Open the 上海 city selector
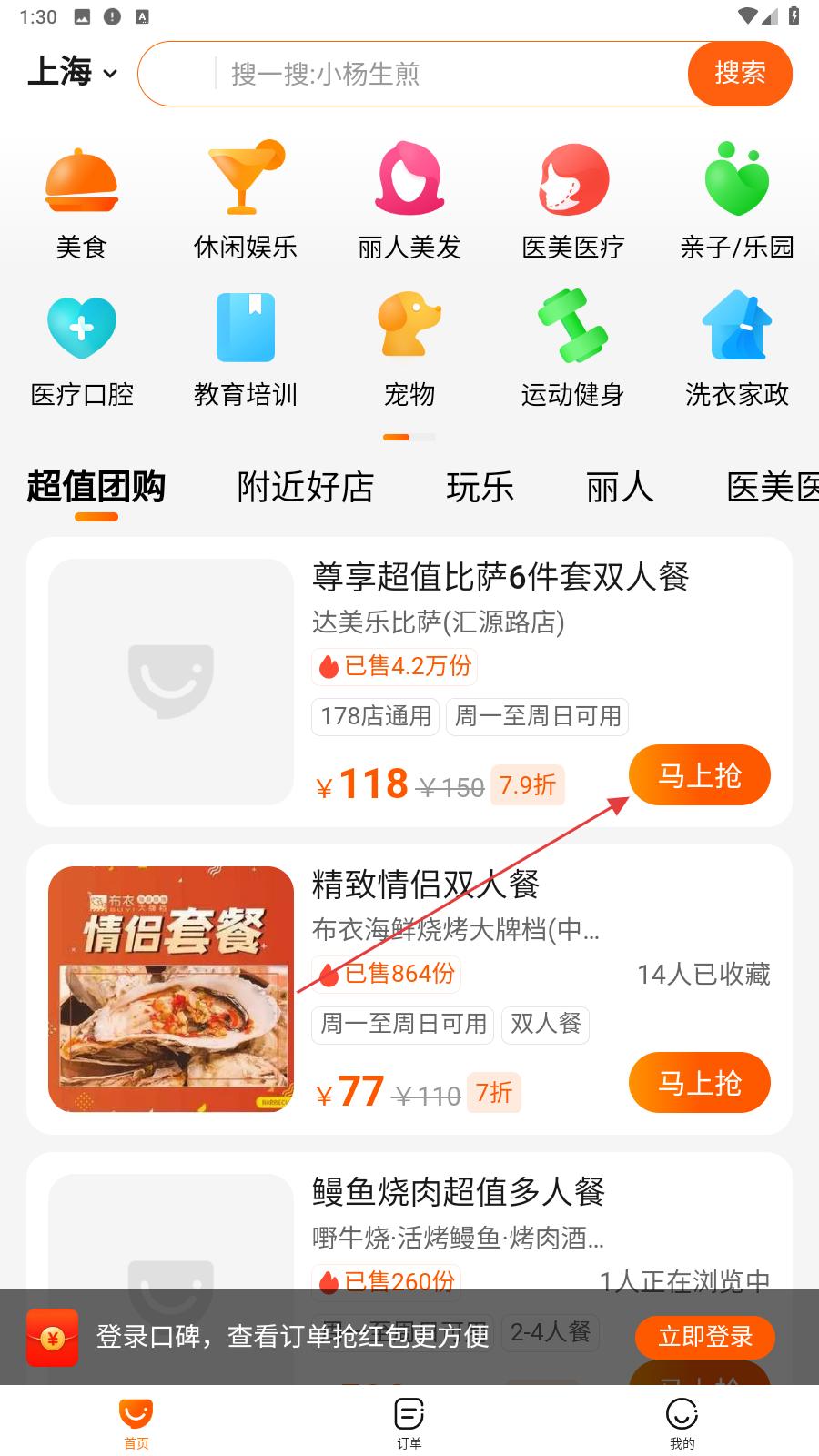The width and height of the screenshot is (819, 1456). click(x=73, y=72)
